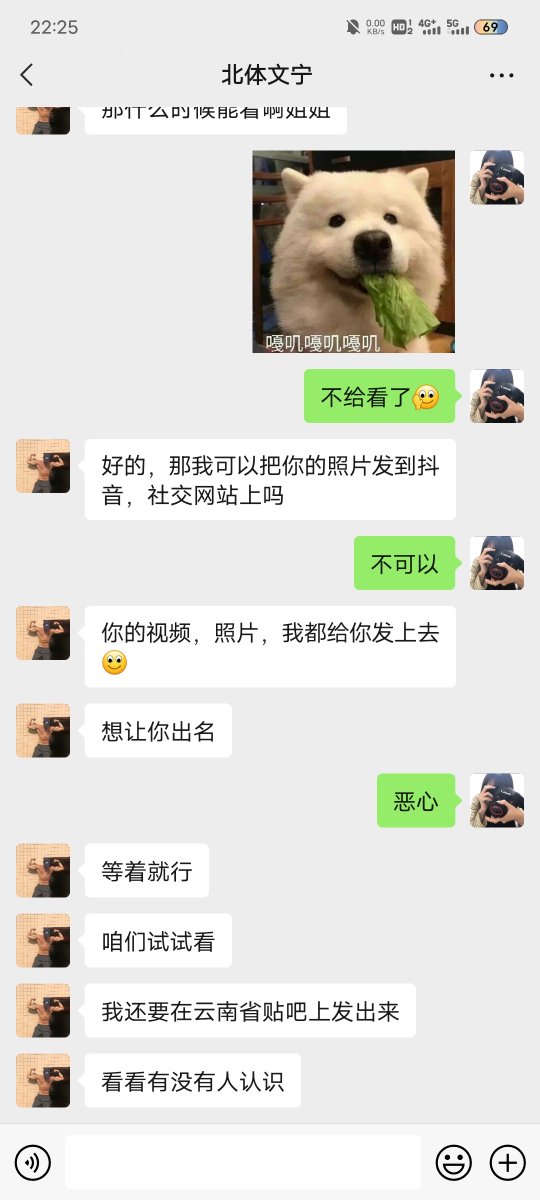This screenshot has height=1200, width=540.
Task: Open the plus attachments menu
Action: (x=507, y=1162)
